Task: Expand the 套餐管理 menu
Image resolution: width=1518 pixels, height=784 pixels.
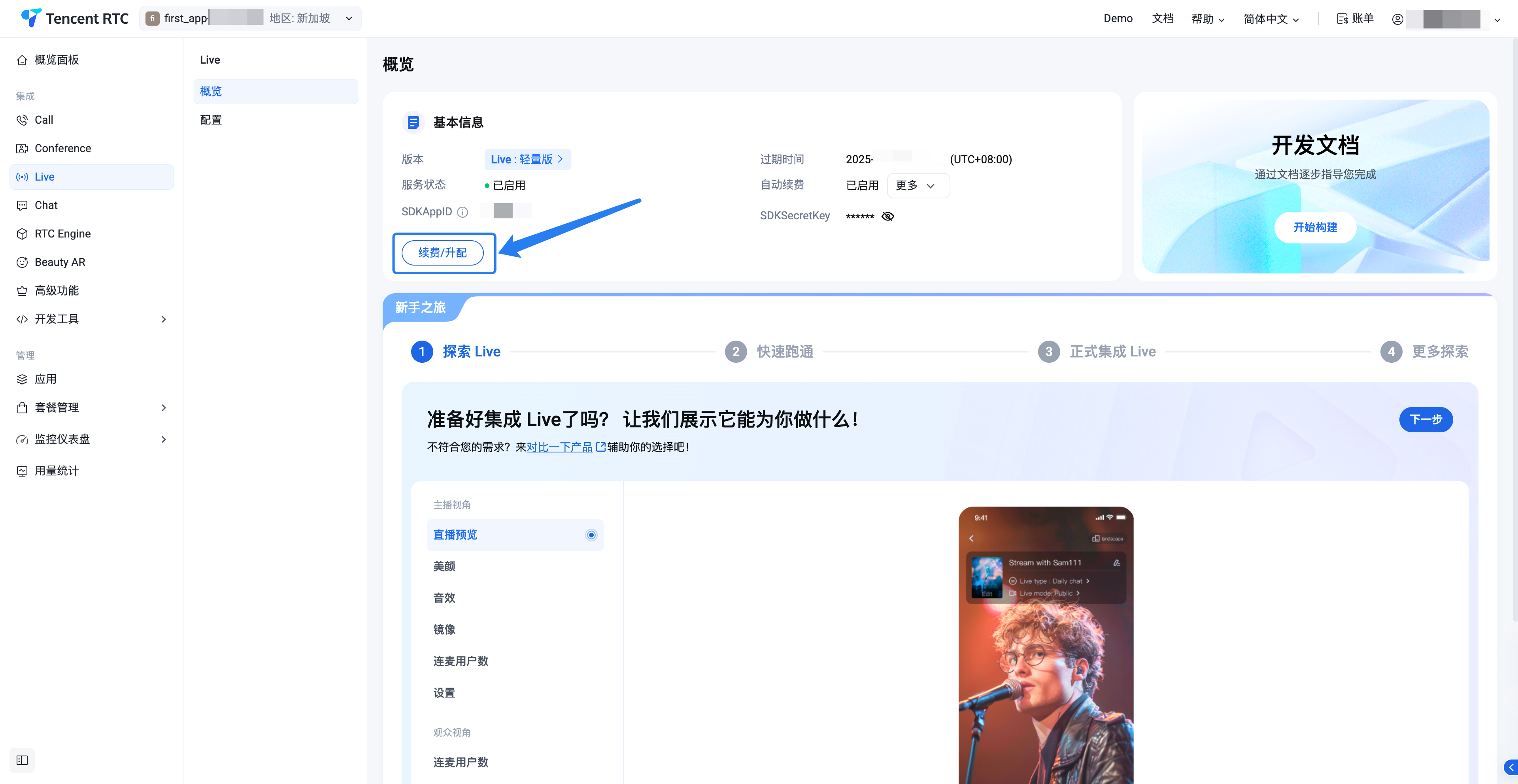Action: (x=91, y=408)
